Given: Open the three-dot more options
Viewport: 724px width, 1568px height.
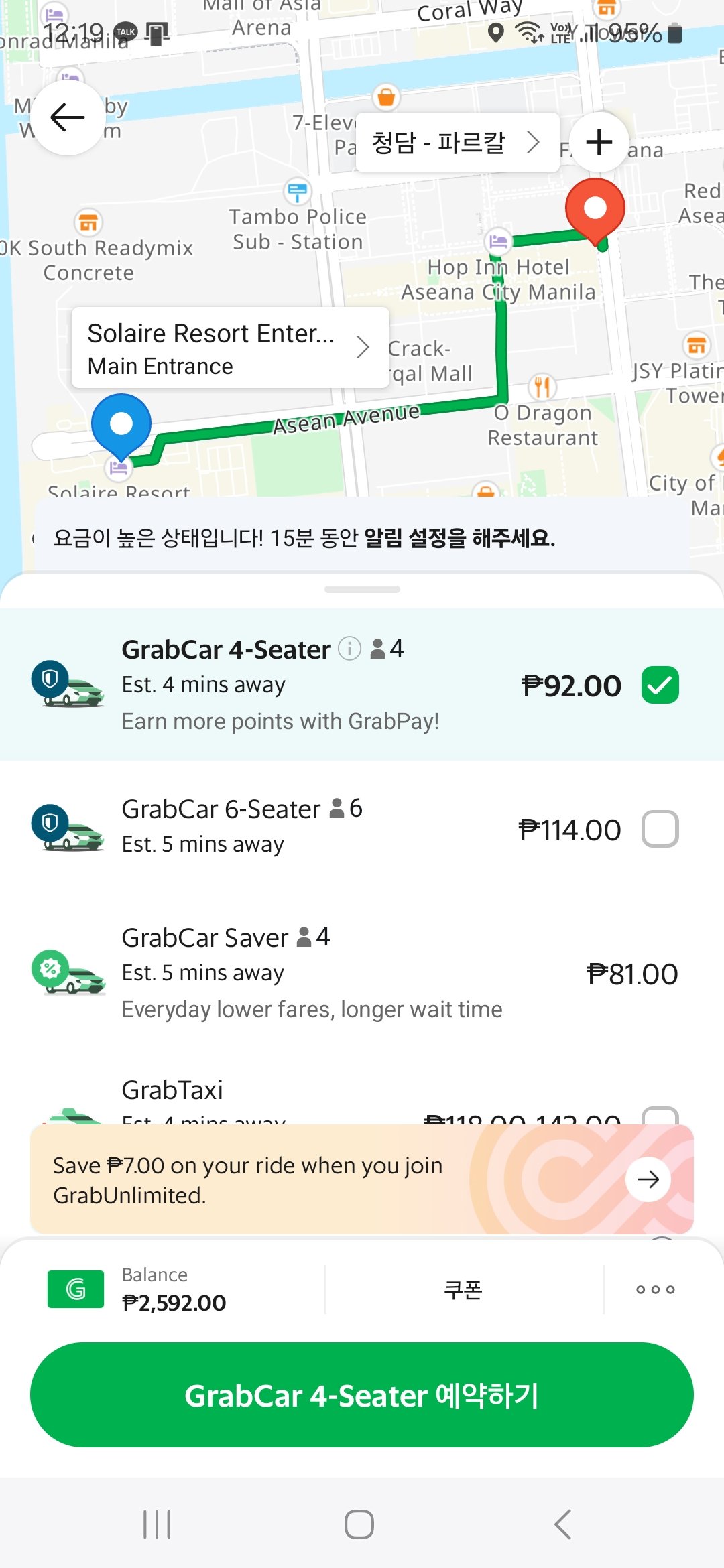Looking at the screenshot, I should (x=655, y=1289).
